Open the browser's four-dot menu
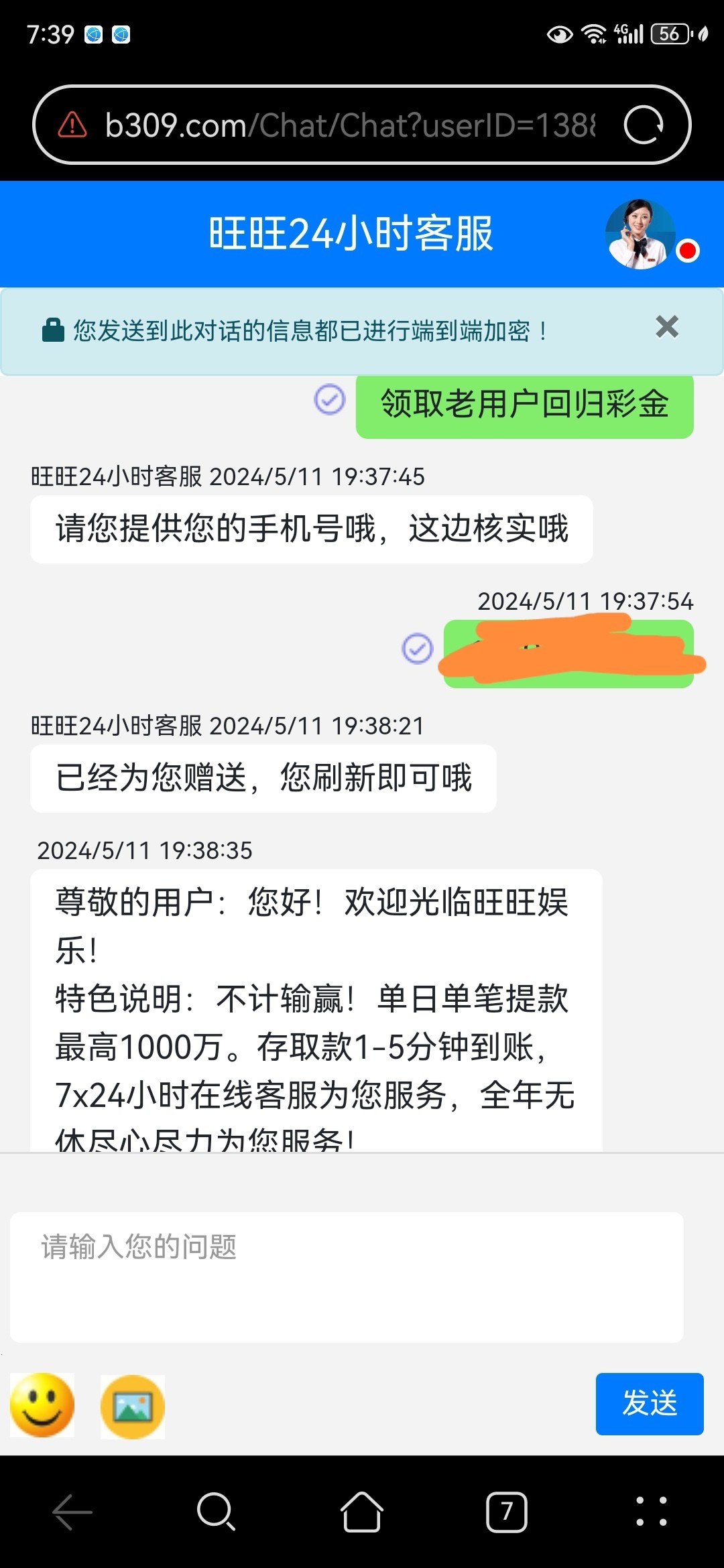This screenshot has width=724, height=1568. coord(652,1512)
